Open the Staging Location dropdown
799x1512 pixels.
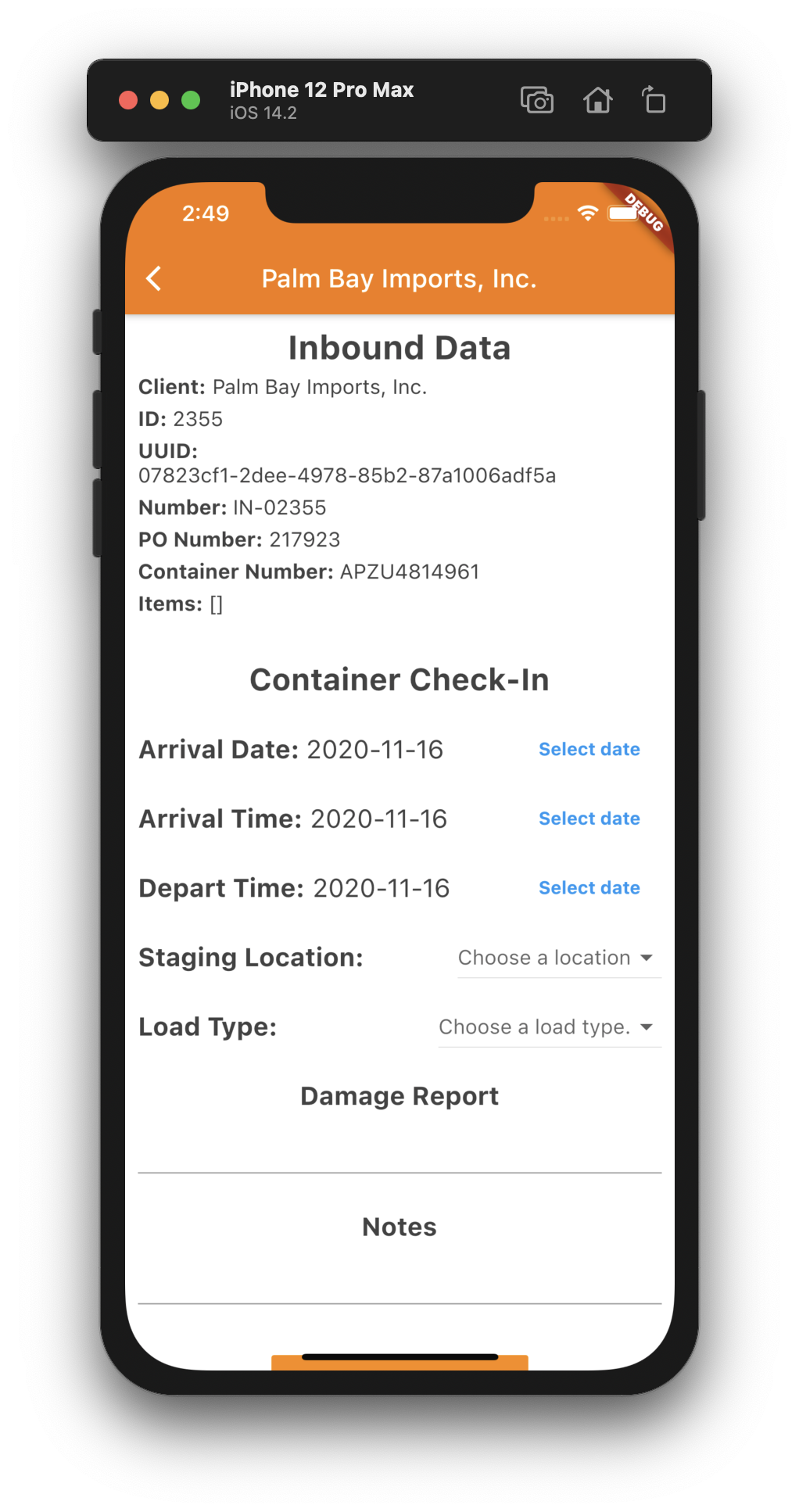pos(559,958)
